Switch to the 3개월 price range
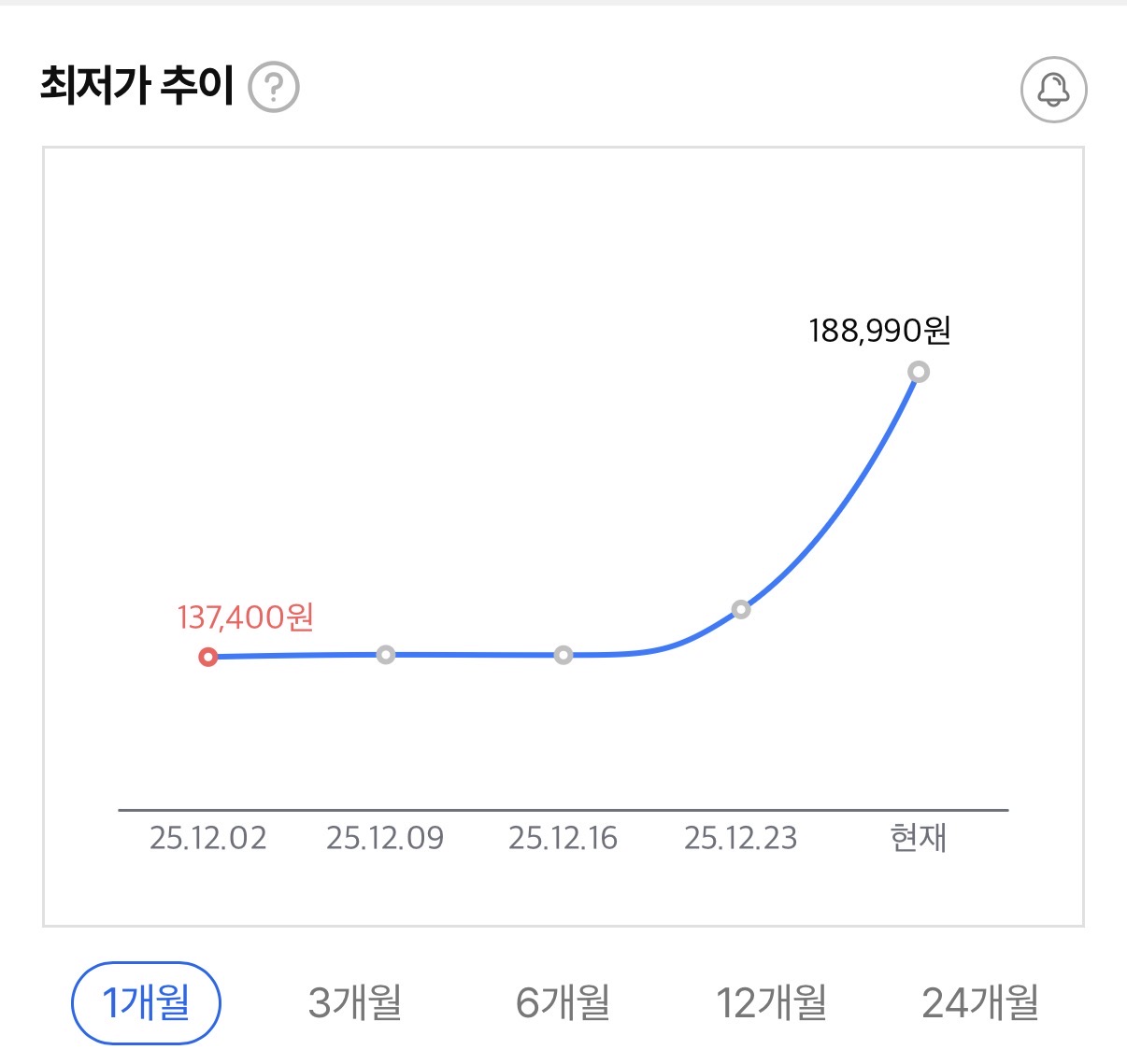The height and width of the screenshot is (1064, 1127). pyautogui.click(x=354, y=1002)
